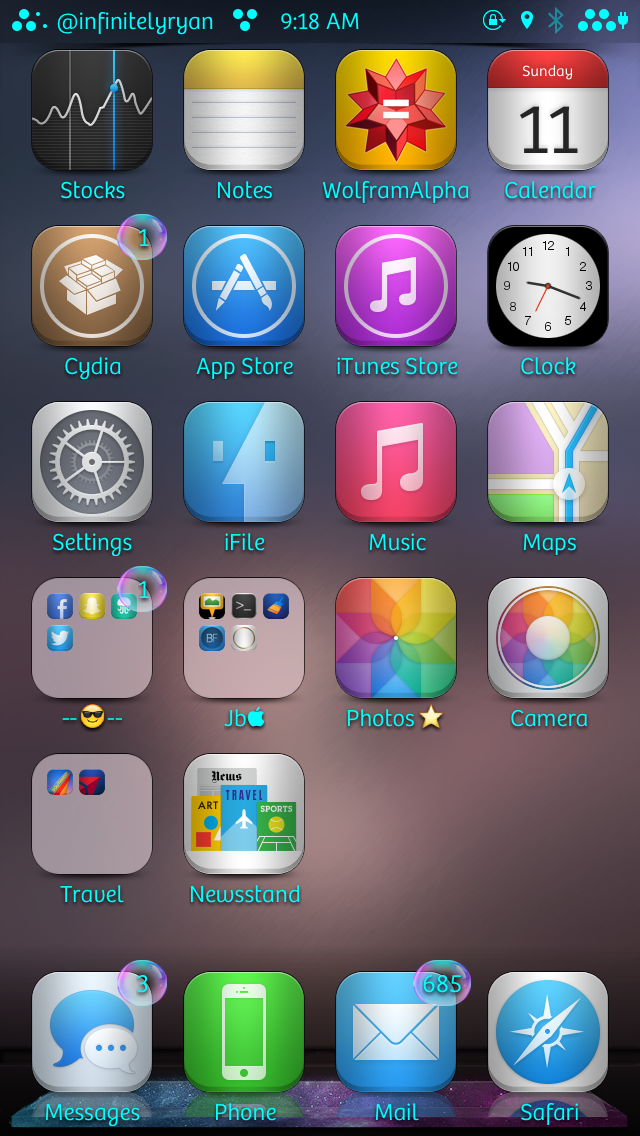Launch iFile

click(244, 462)
